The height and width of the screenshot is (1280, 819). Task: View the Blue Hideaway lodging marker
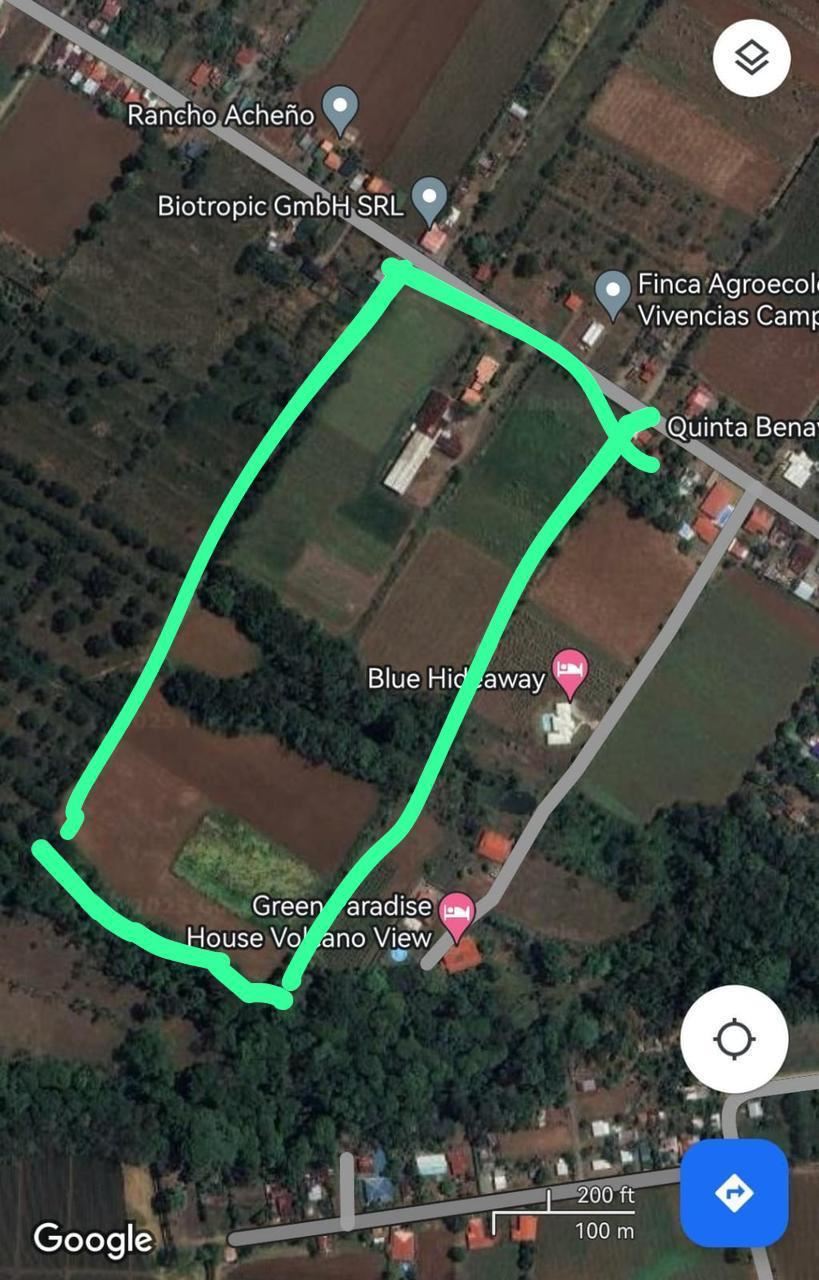click(570, 674)
